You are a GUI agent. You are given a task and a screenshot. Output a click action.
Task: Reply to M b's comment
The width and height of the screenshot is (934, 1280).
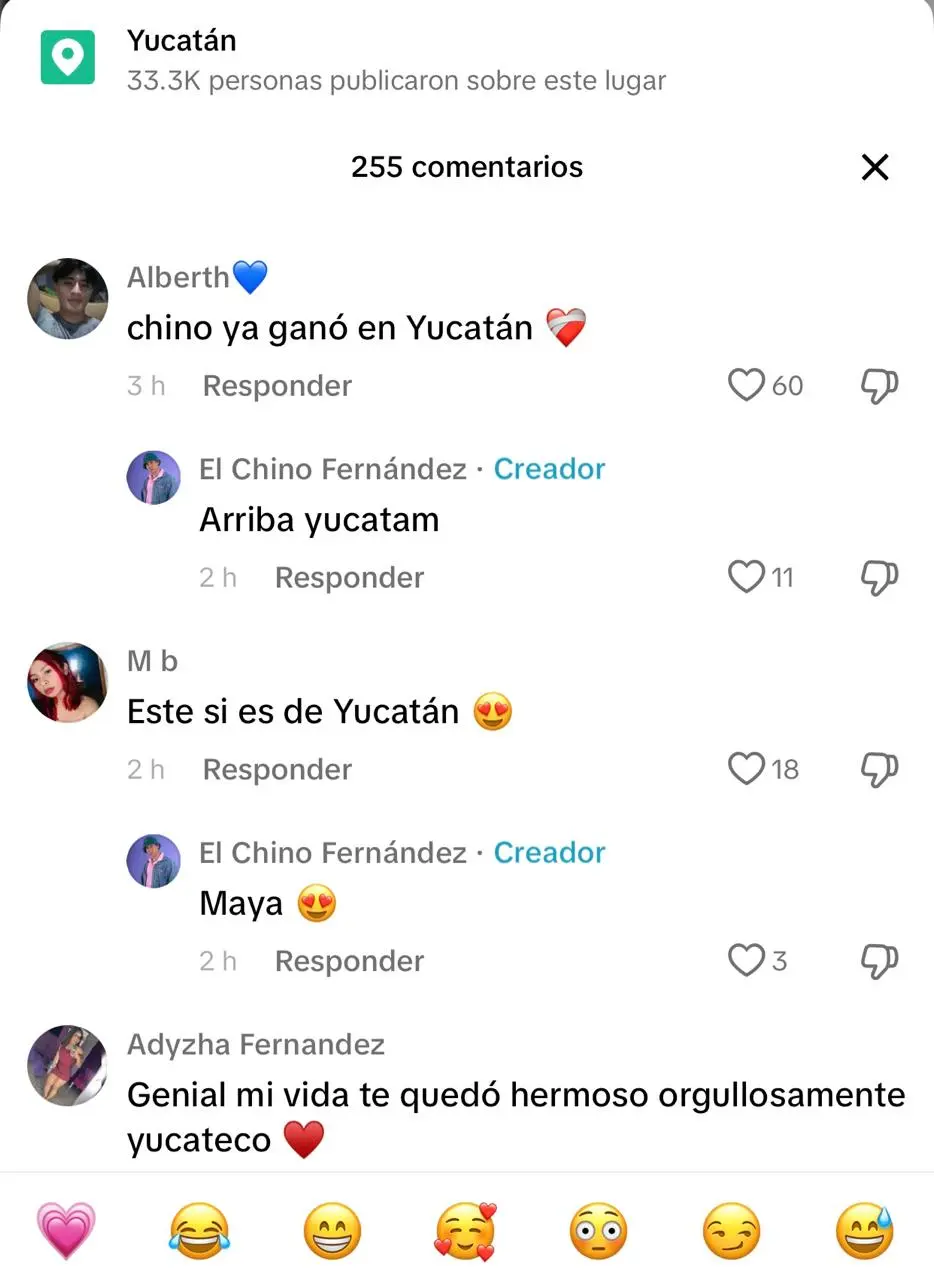(277, 770)
